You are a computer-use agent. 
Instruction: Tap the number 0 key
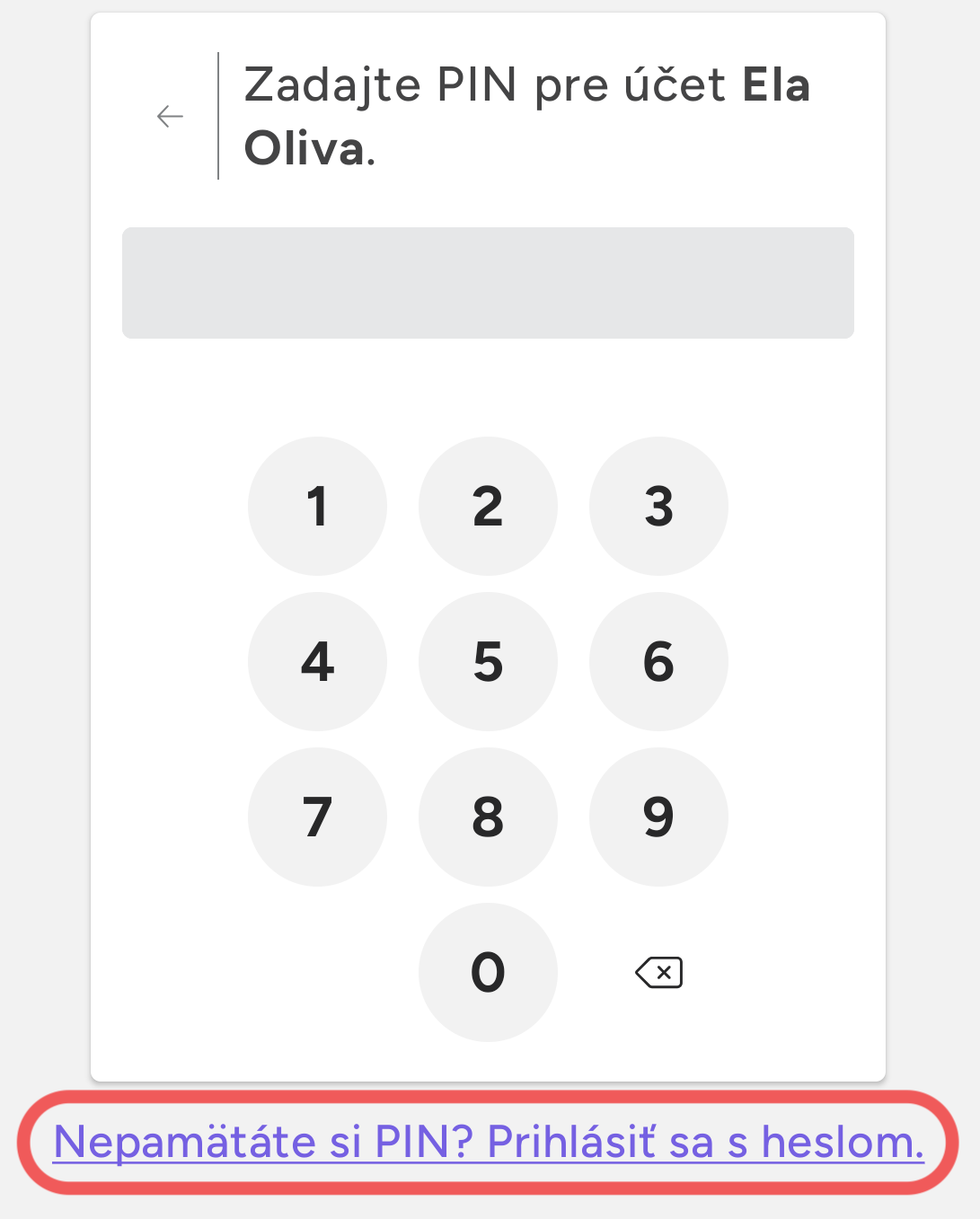[488, 972]
